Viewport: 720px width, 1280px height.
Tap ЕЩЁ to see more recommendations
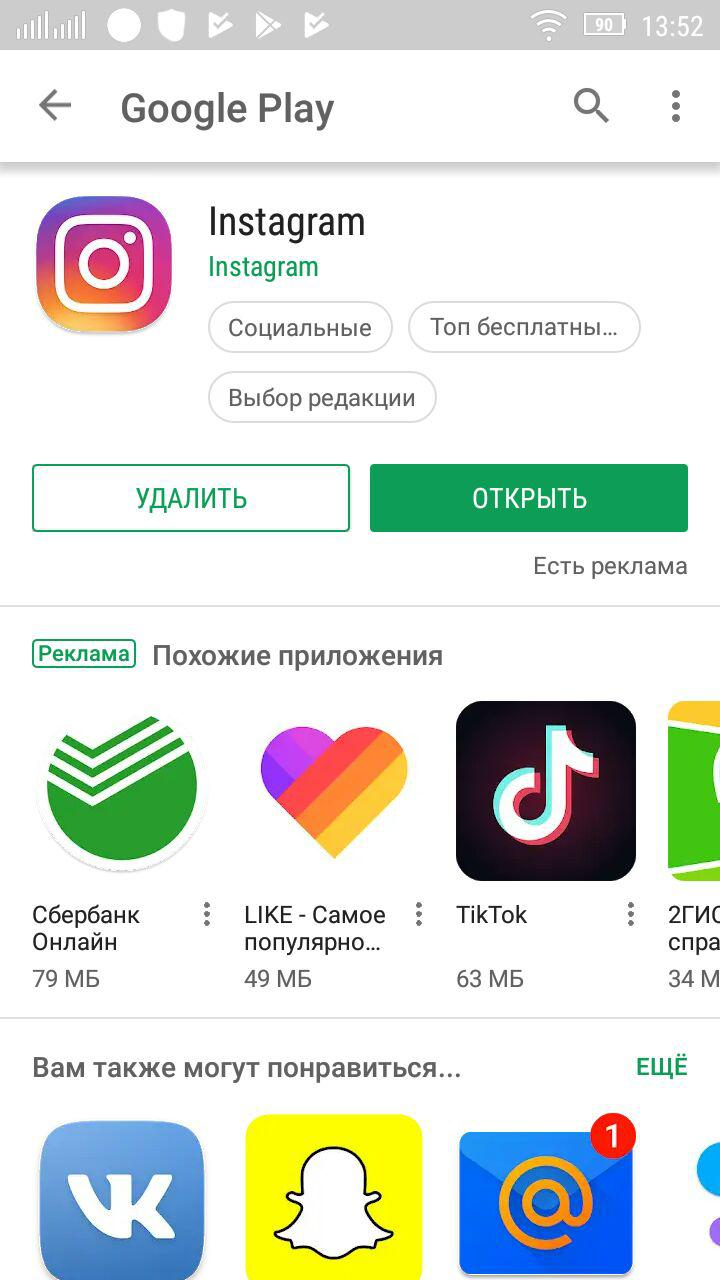[662, 1067]
